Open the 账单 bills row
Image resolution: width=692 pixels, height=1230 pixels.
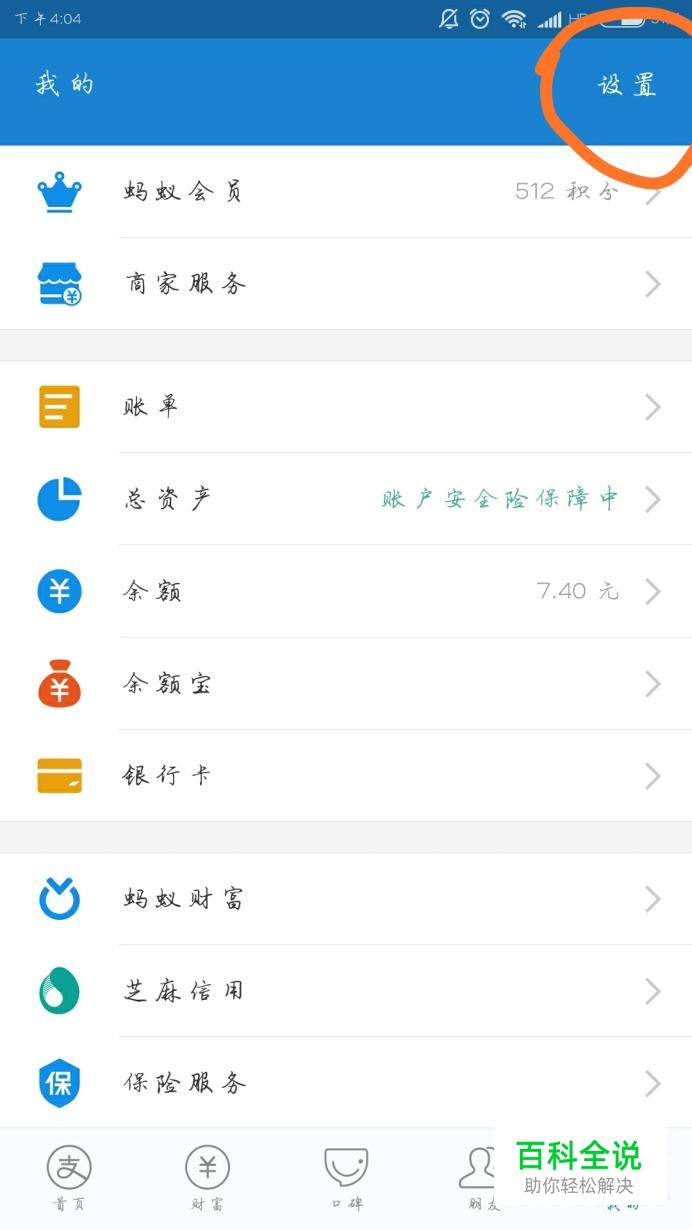(345, 407)
